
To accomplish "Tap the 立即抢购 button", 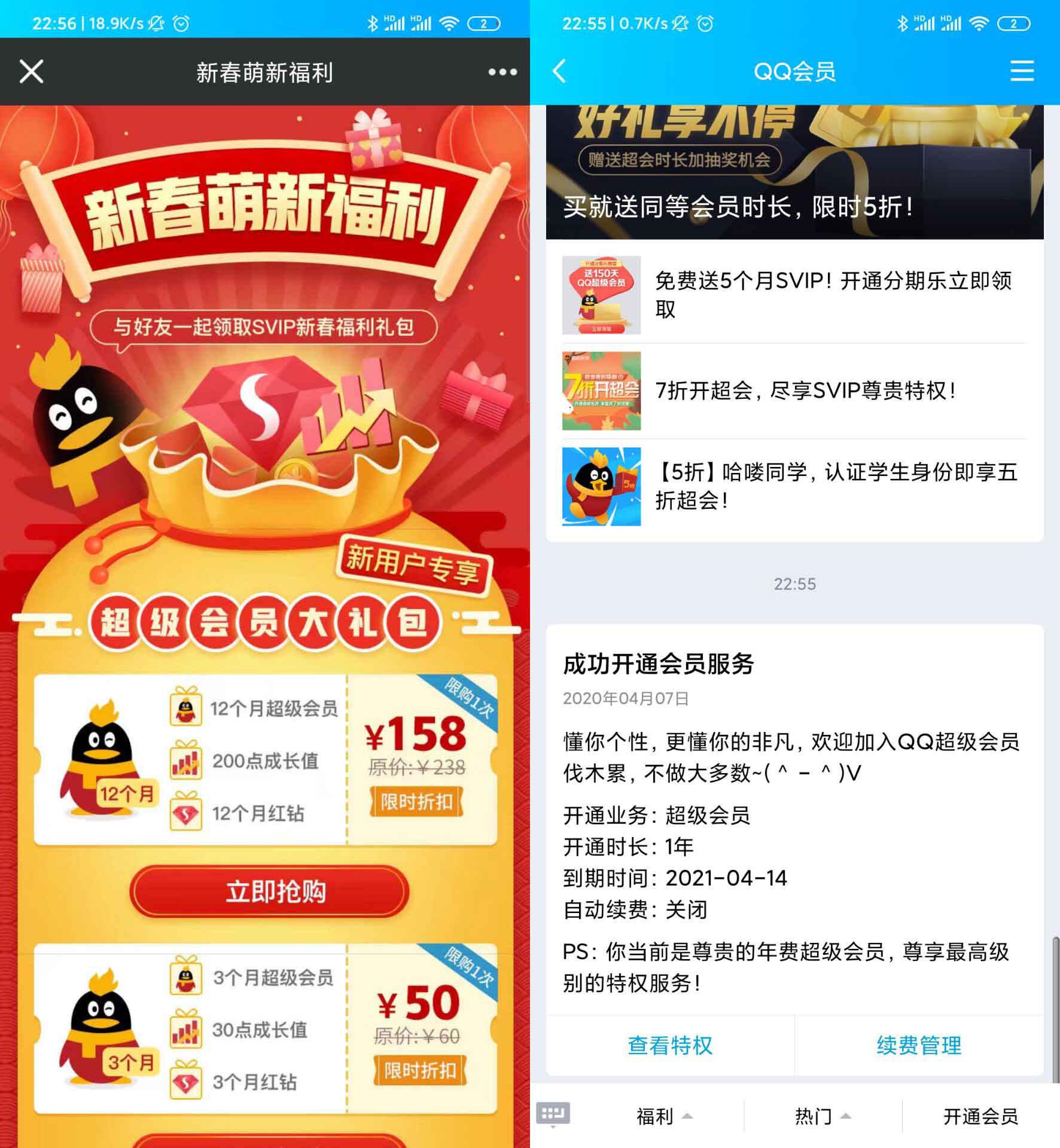I will [270, 891].
